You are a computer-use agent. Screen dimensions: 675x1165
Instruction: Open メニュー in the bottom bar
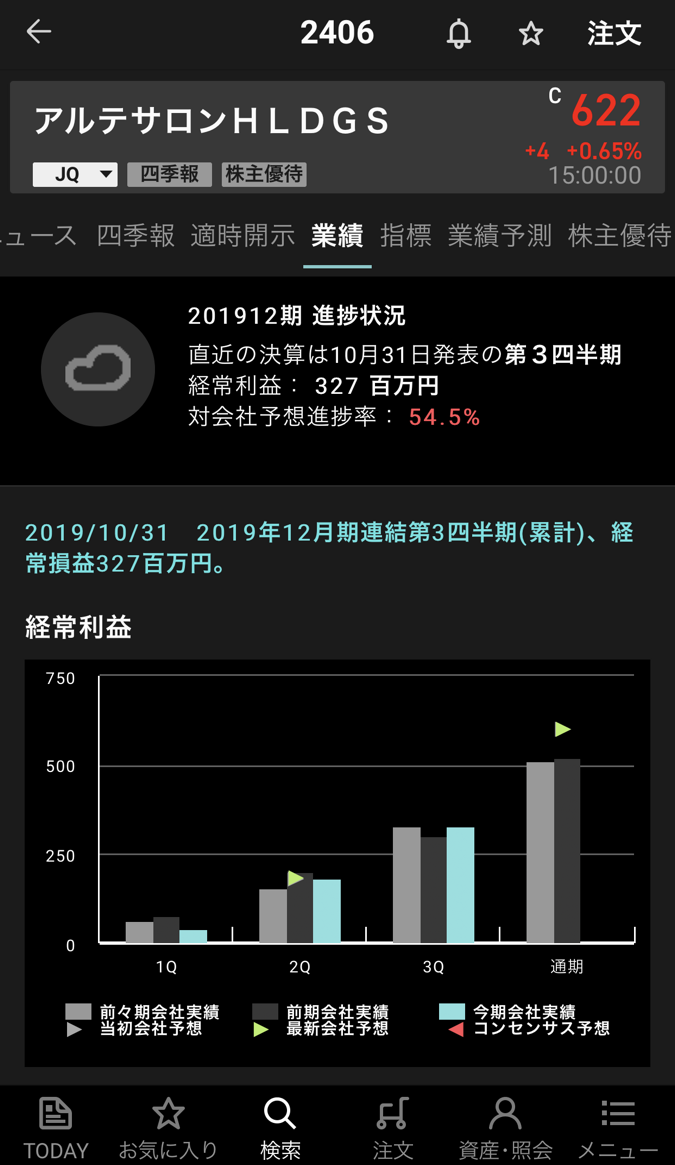(618, 1127)
